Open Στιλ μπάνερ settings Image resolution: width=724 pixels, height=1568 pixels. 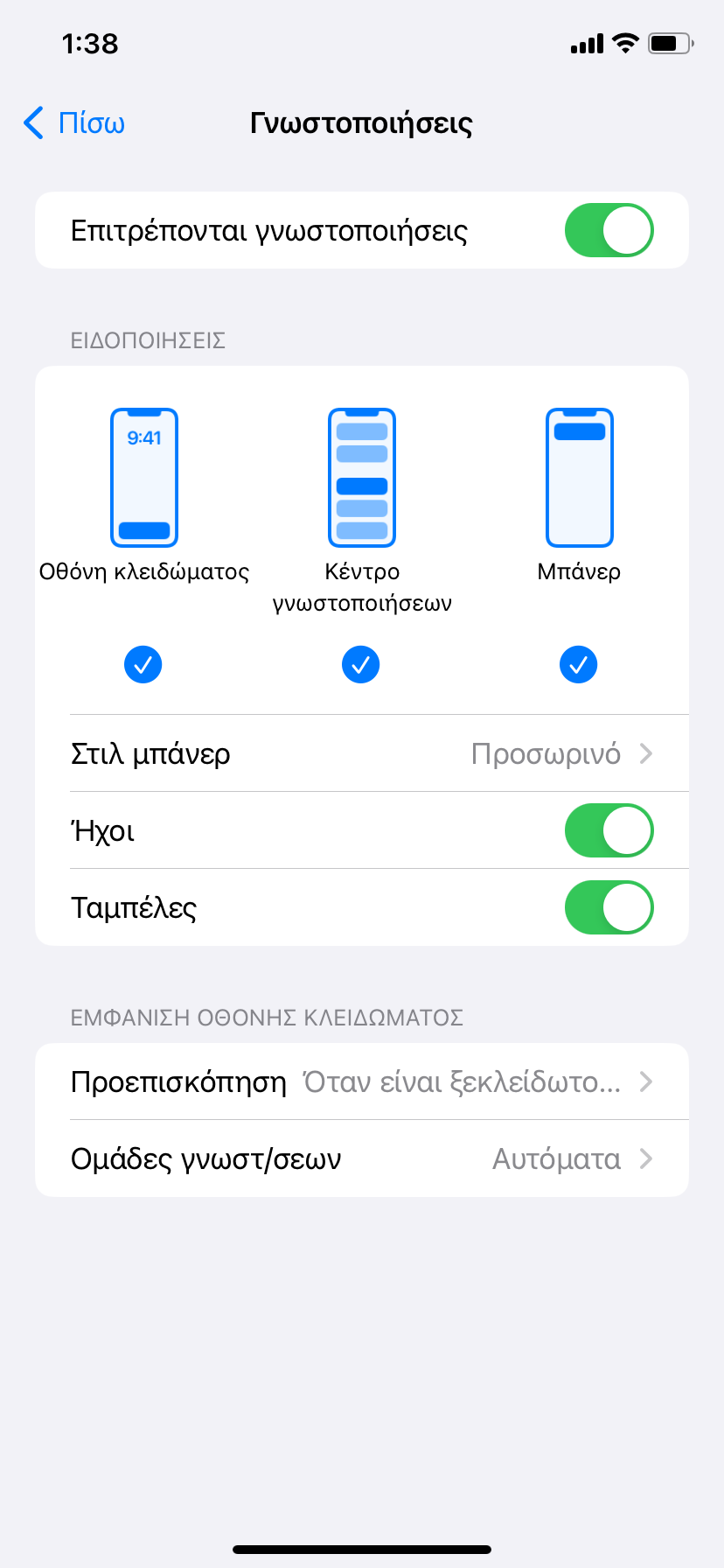click(x=362, y=753)
